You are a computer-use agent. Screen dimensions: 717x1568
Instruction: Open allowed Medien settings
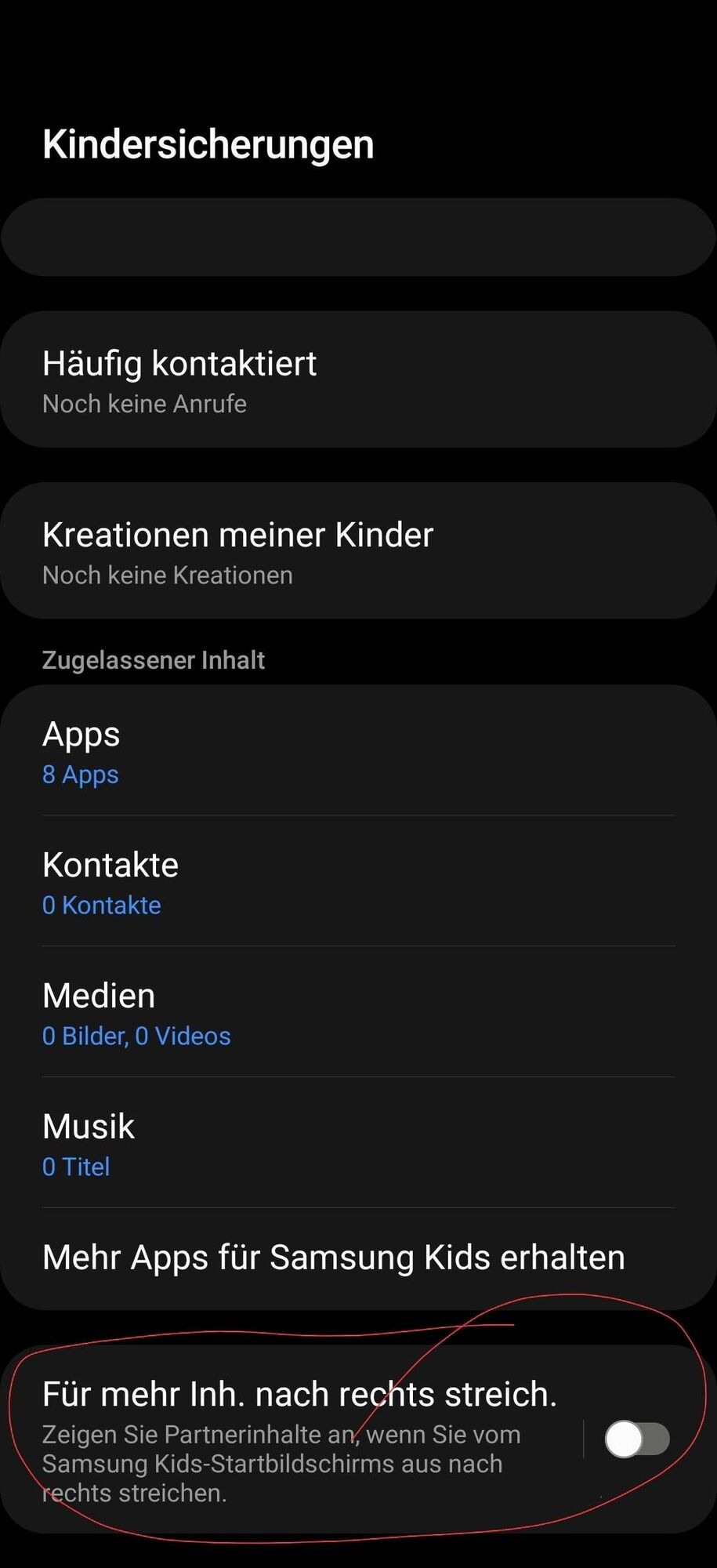(x=358, y=1013)
